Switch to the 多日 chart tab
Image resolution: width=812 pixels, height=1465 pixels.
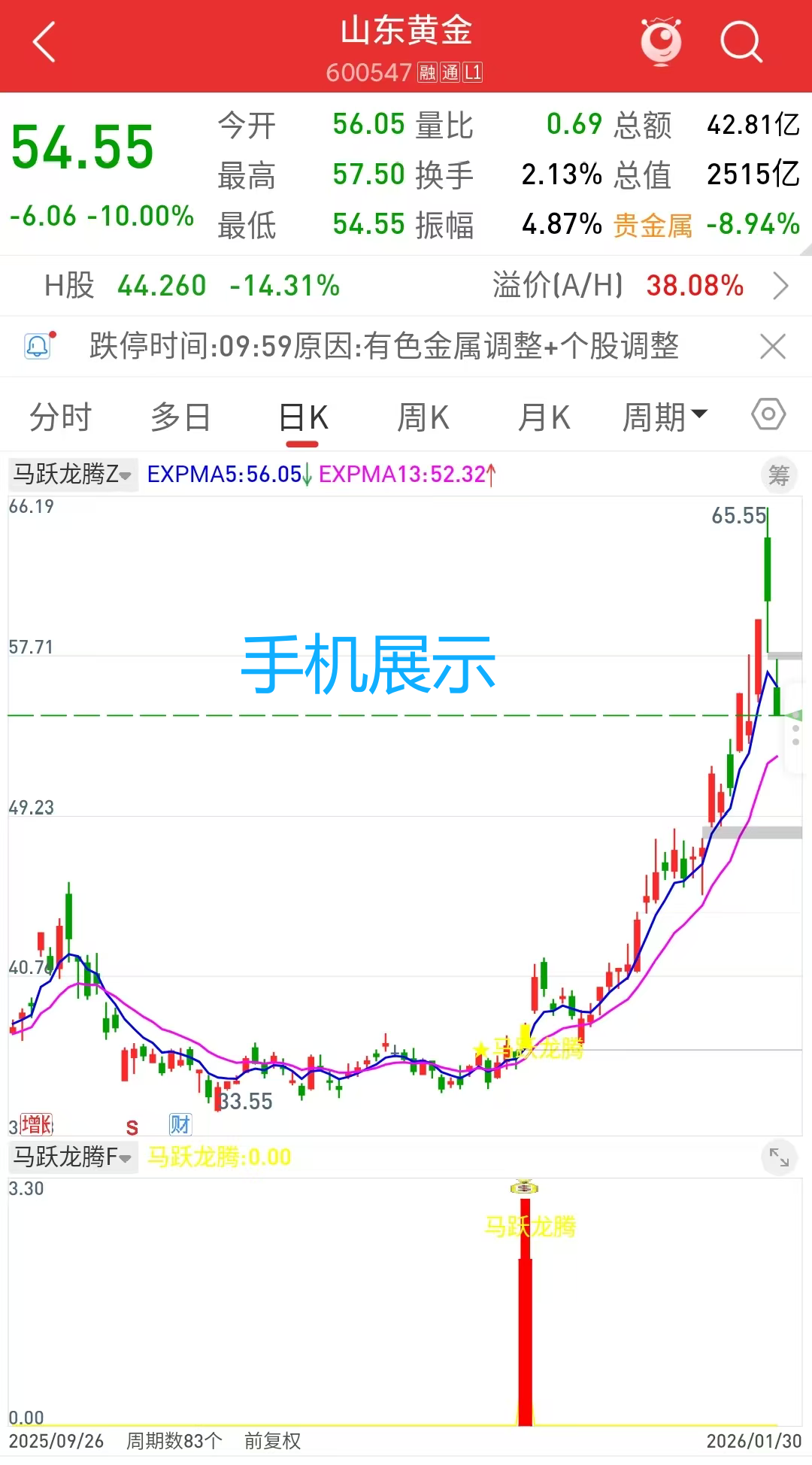tap(180, 417)
